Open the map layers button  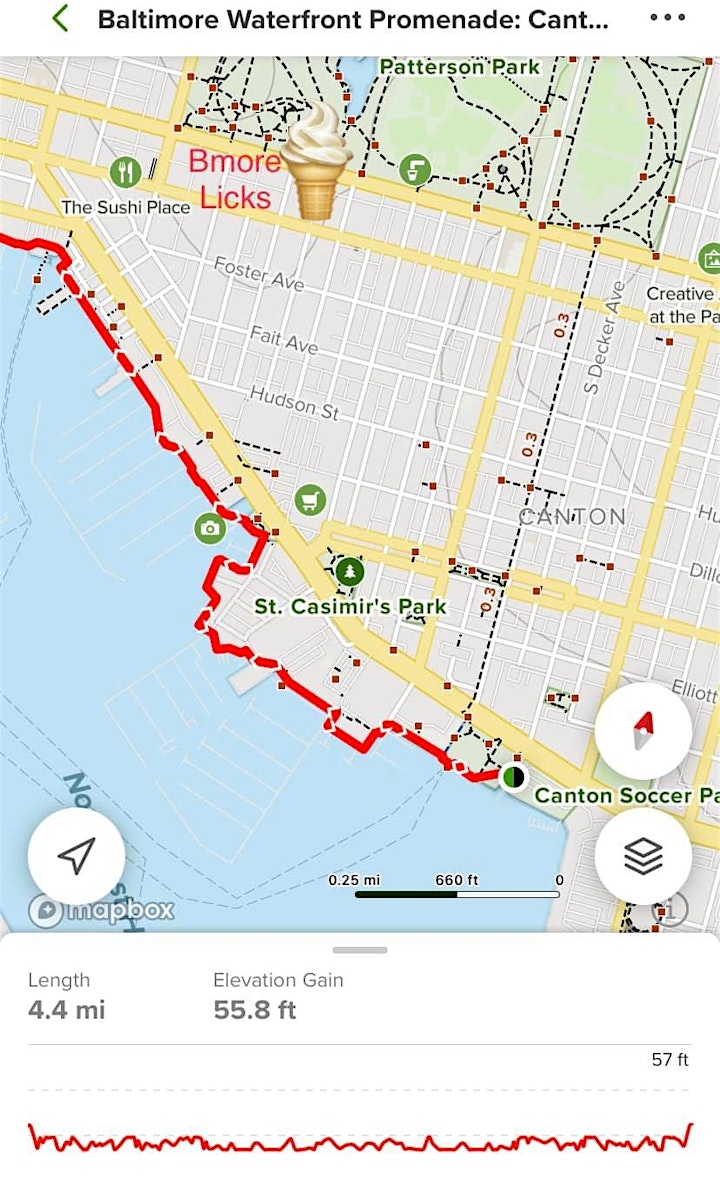[643, 855]
